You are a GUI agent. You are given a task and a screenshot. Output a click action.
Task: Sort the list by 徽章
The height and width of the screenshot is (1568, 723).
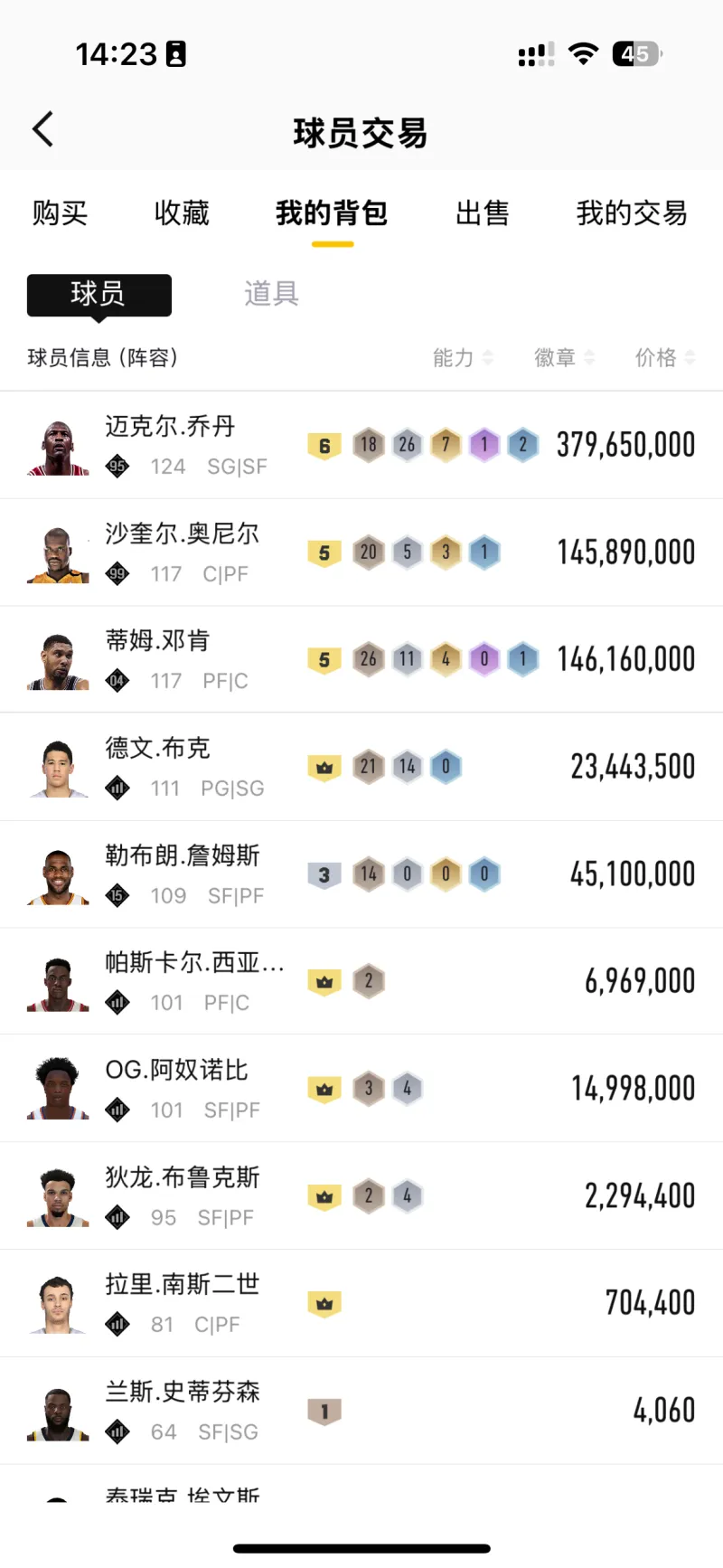[563, 358]
